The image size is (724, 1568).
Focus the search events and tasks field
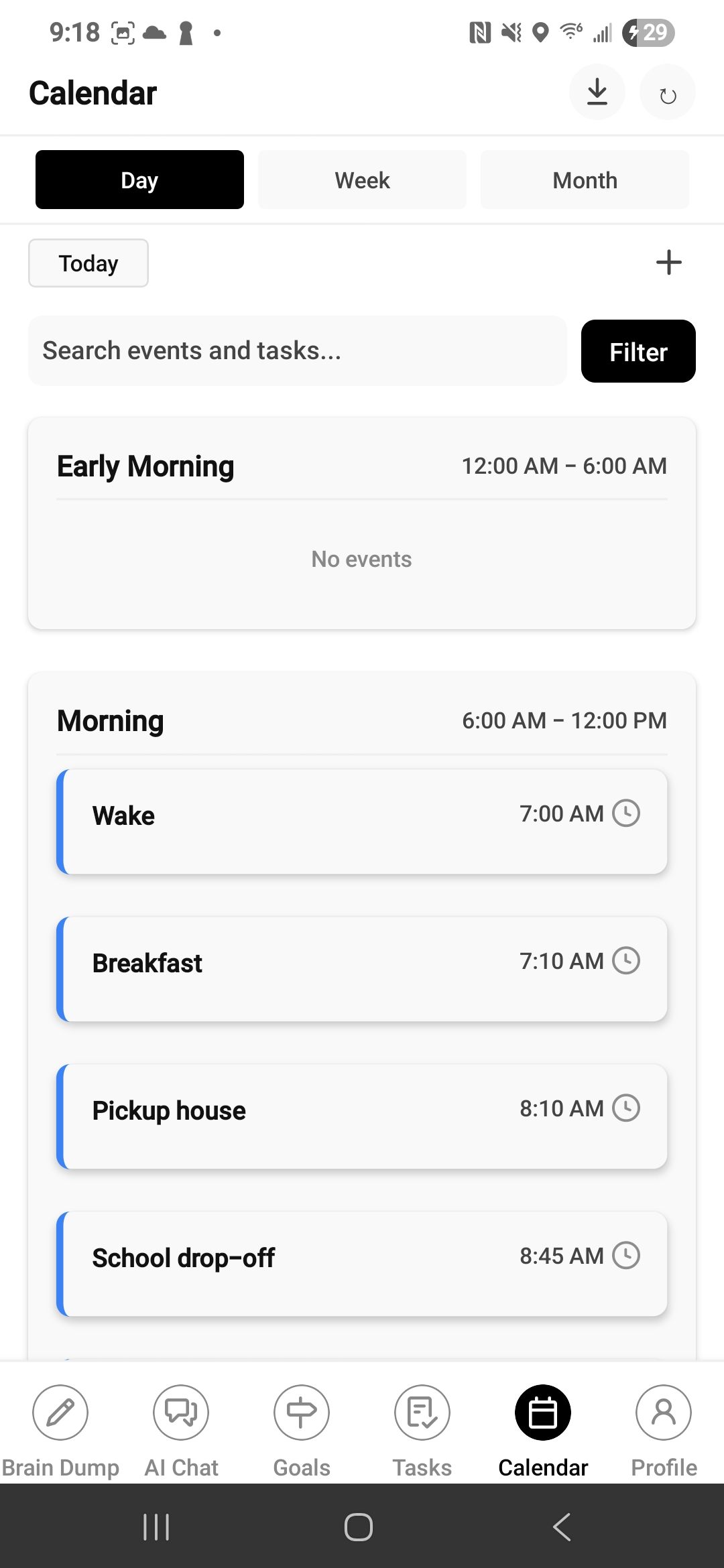pyautogui.click(x=297, y=350)
